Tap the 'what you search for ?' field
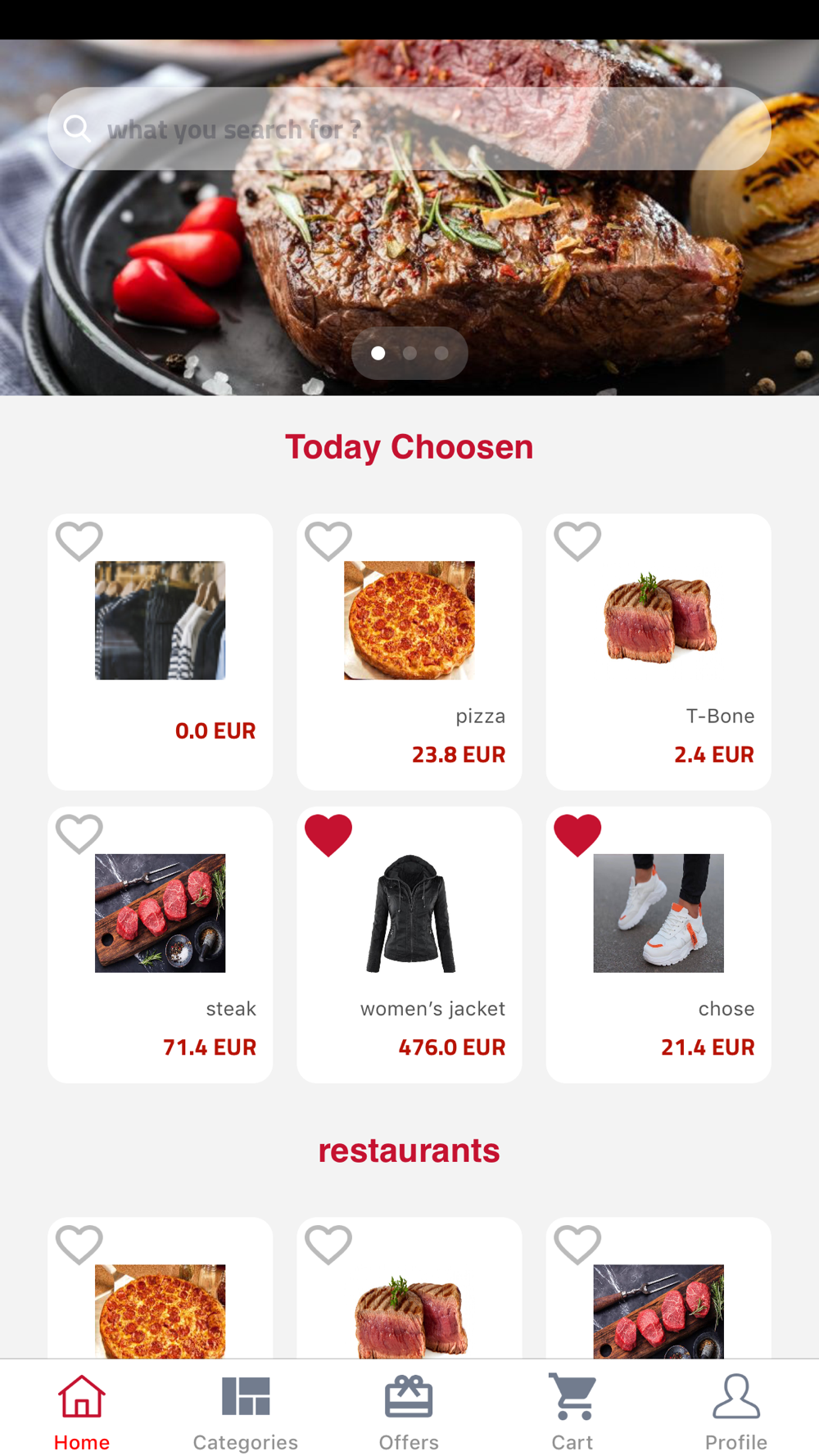 [409, 129]
